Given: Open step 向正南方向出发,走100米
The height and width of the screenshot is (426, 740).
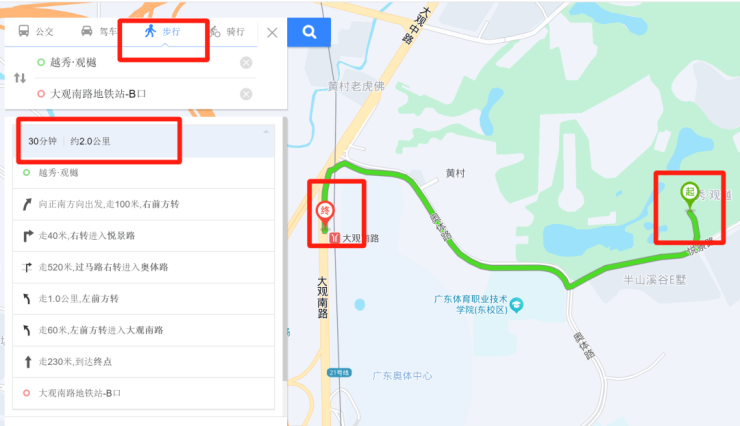Looking at the screenshot, I should [140, 203].
